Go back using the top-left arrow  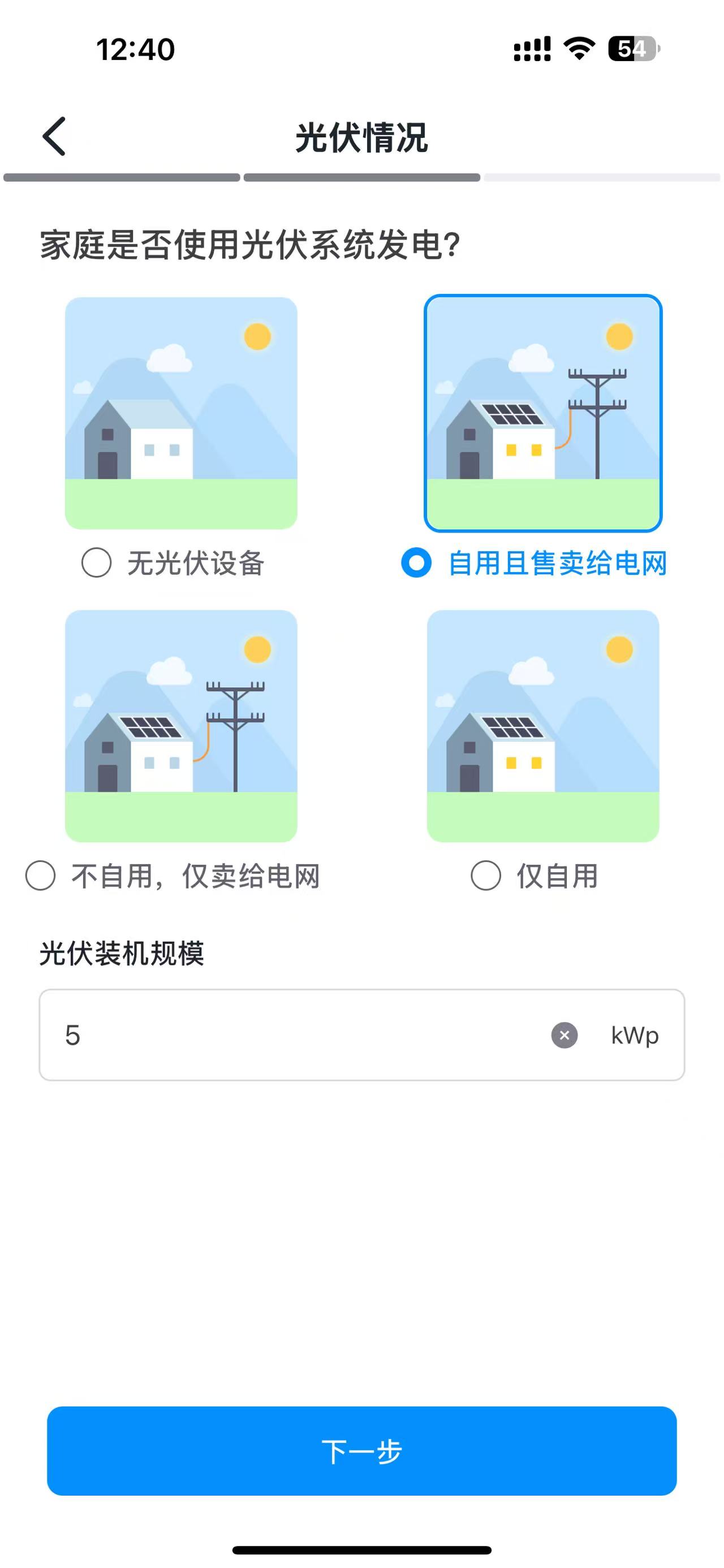pyautogui.click(x=54, y=136)
